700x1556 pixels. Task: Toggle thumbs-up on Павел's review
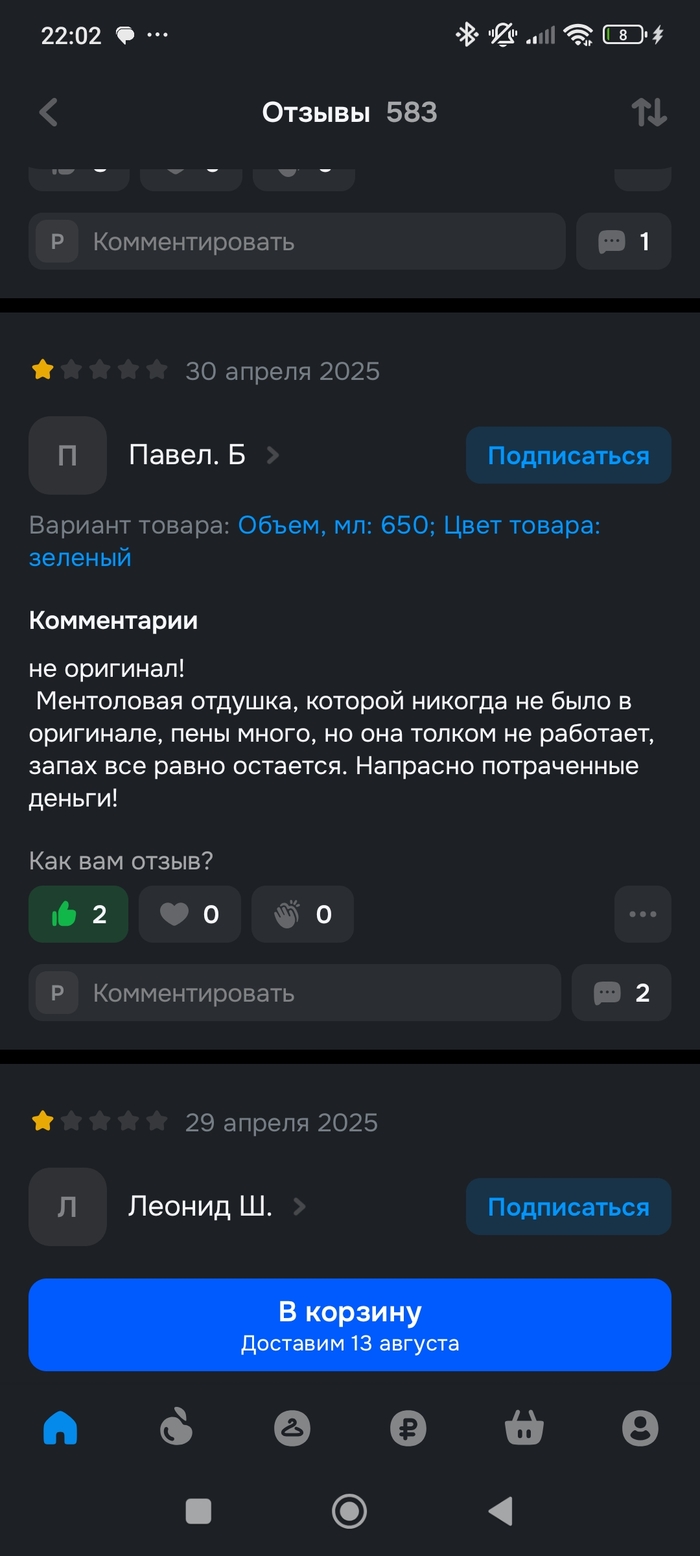pyautogui.click(x=79, y=914)
